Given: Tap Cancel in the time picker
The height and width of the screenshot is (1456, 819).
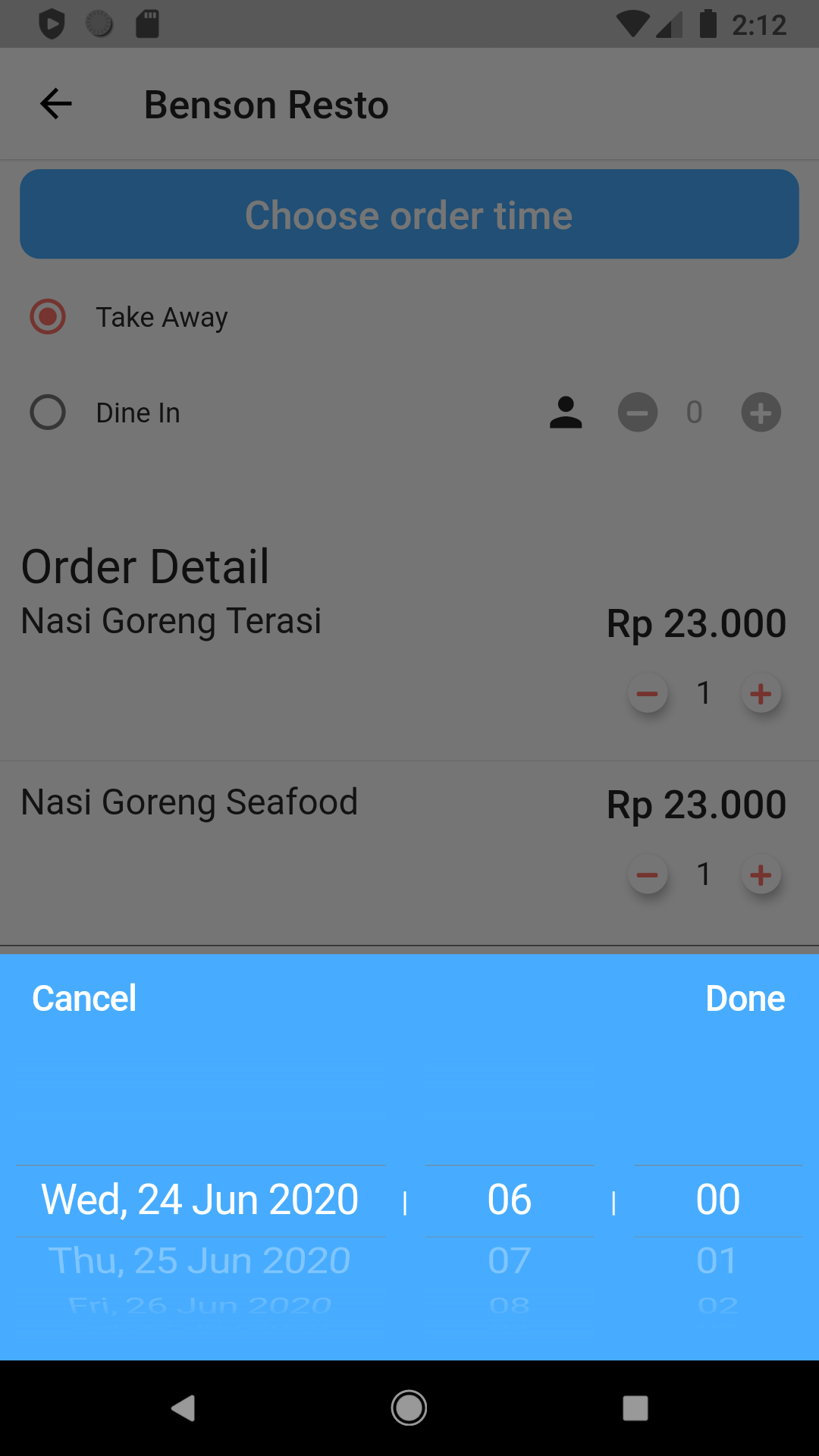Looking at the screenshot, I should 84,998.
